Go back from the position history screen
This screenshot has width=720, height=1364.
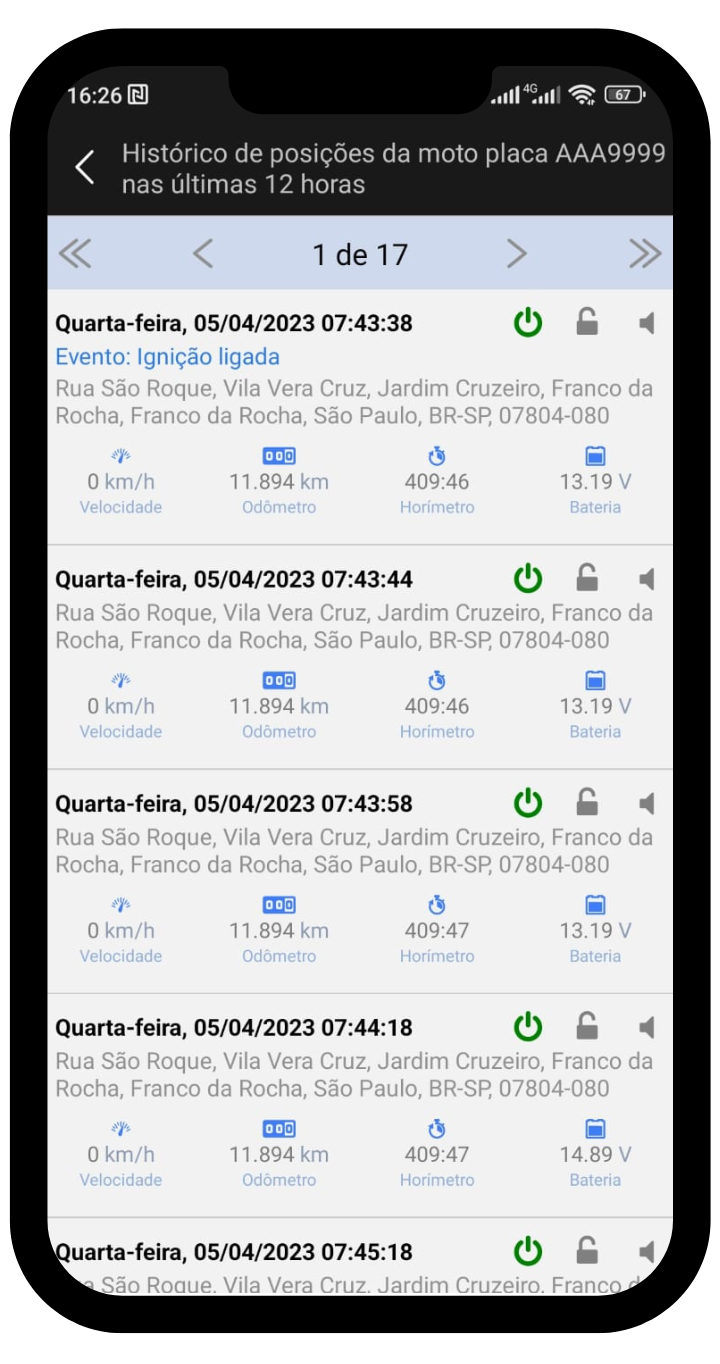(x=86, y=168)
